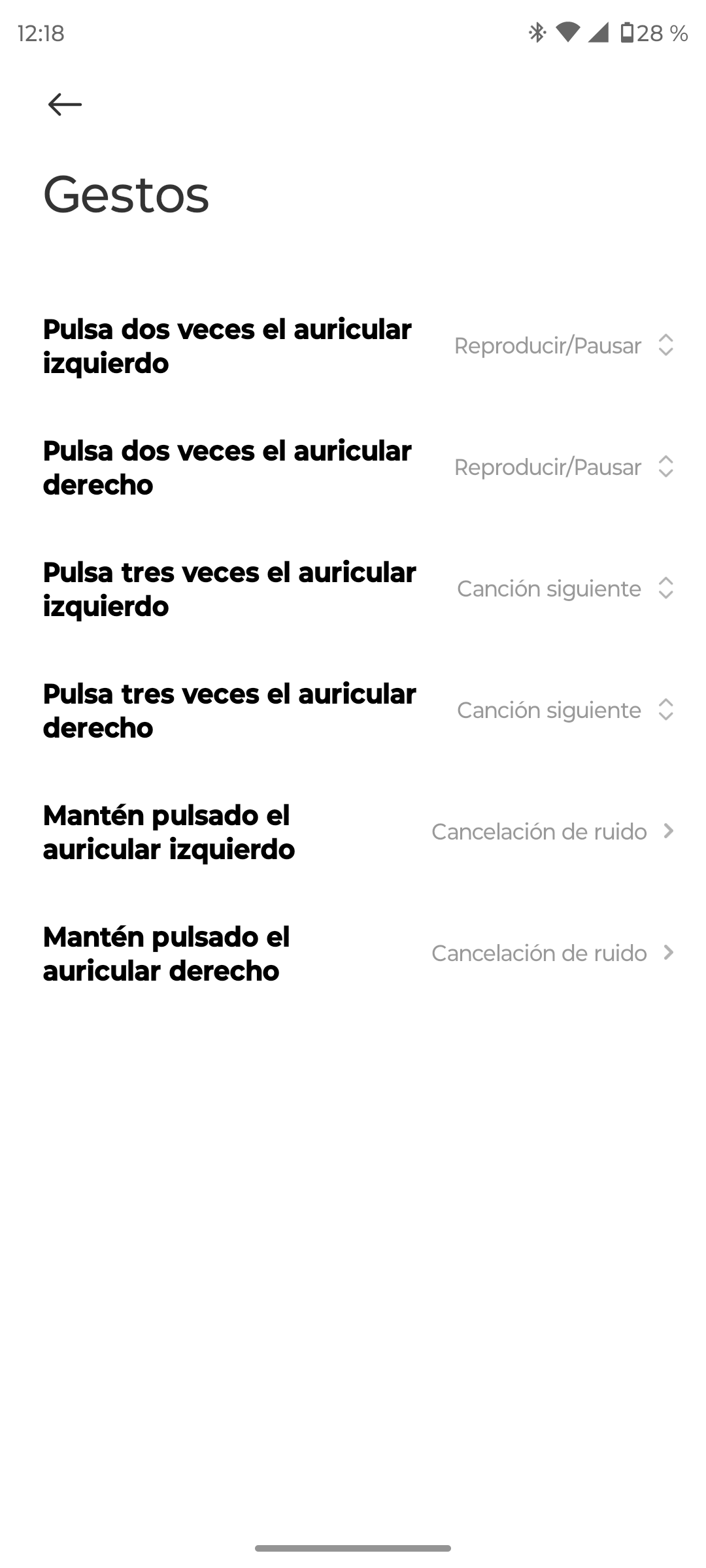Open dropdown for double-tap left earbud
Image resolution: width=706 pixels, height=1568 pixels.
tap(563, 346)
